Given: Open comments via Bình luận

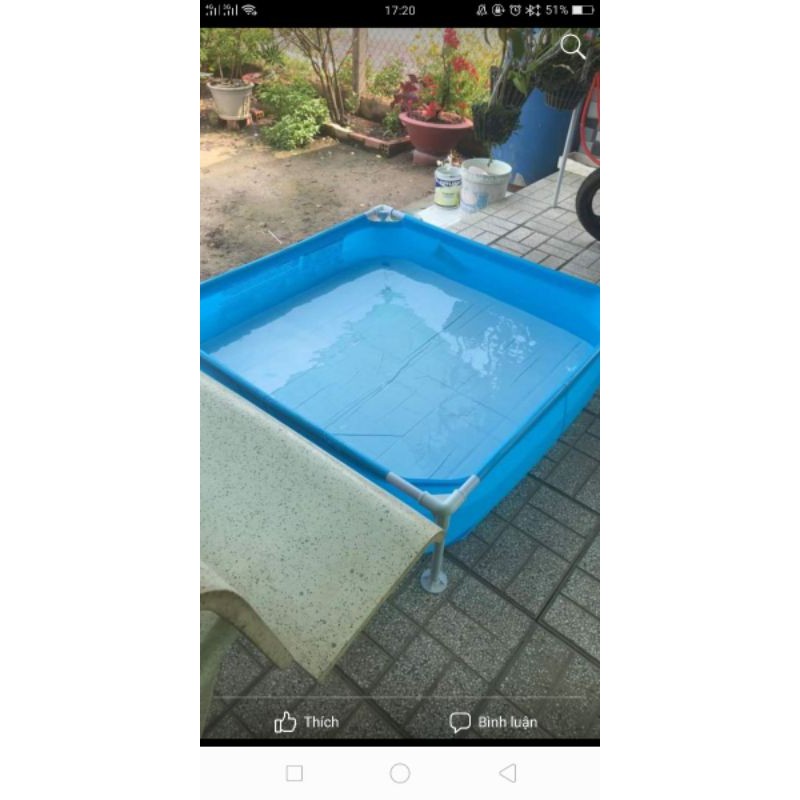Looking at the screenshot, I should coord(493,722).
